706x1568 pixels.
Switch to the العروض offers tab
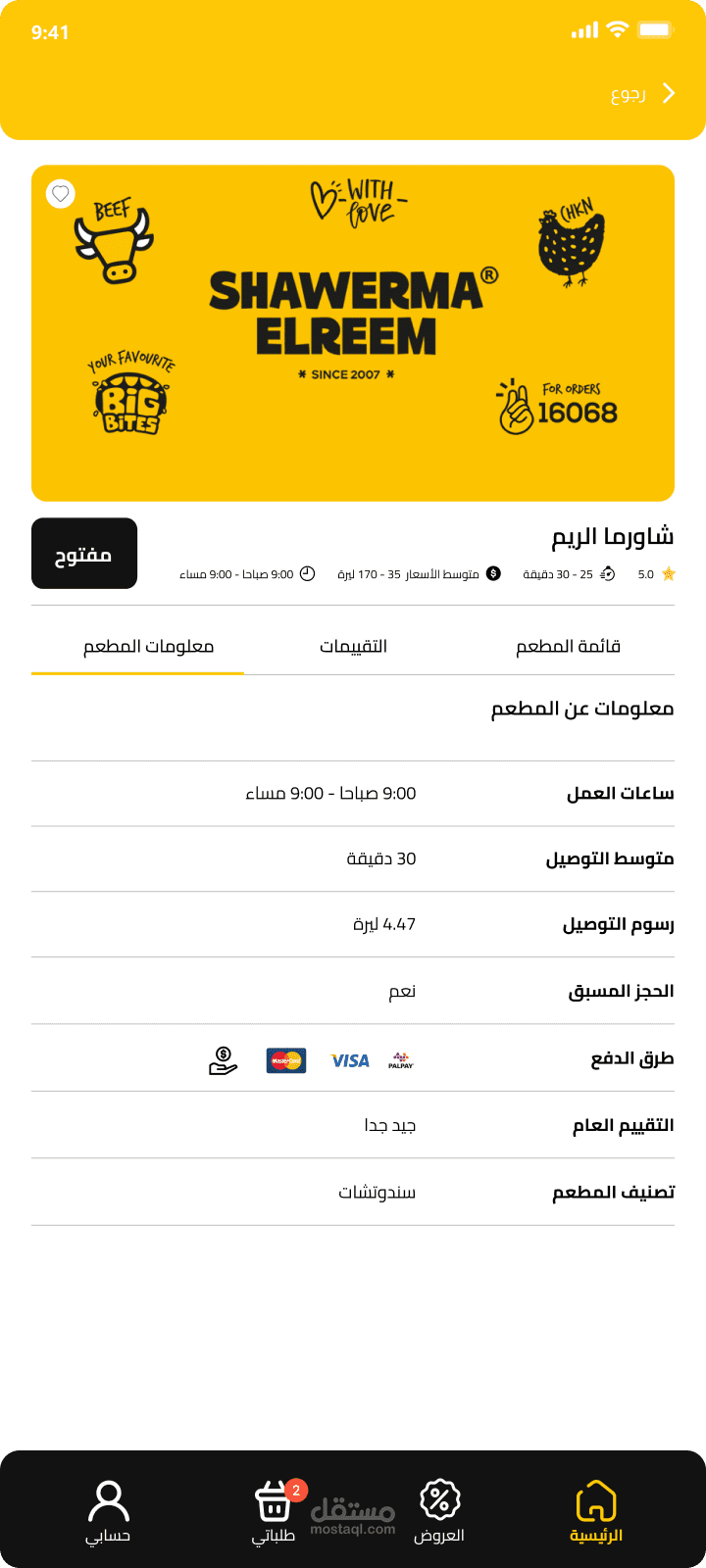tap(439, 1511)
